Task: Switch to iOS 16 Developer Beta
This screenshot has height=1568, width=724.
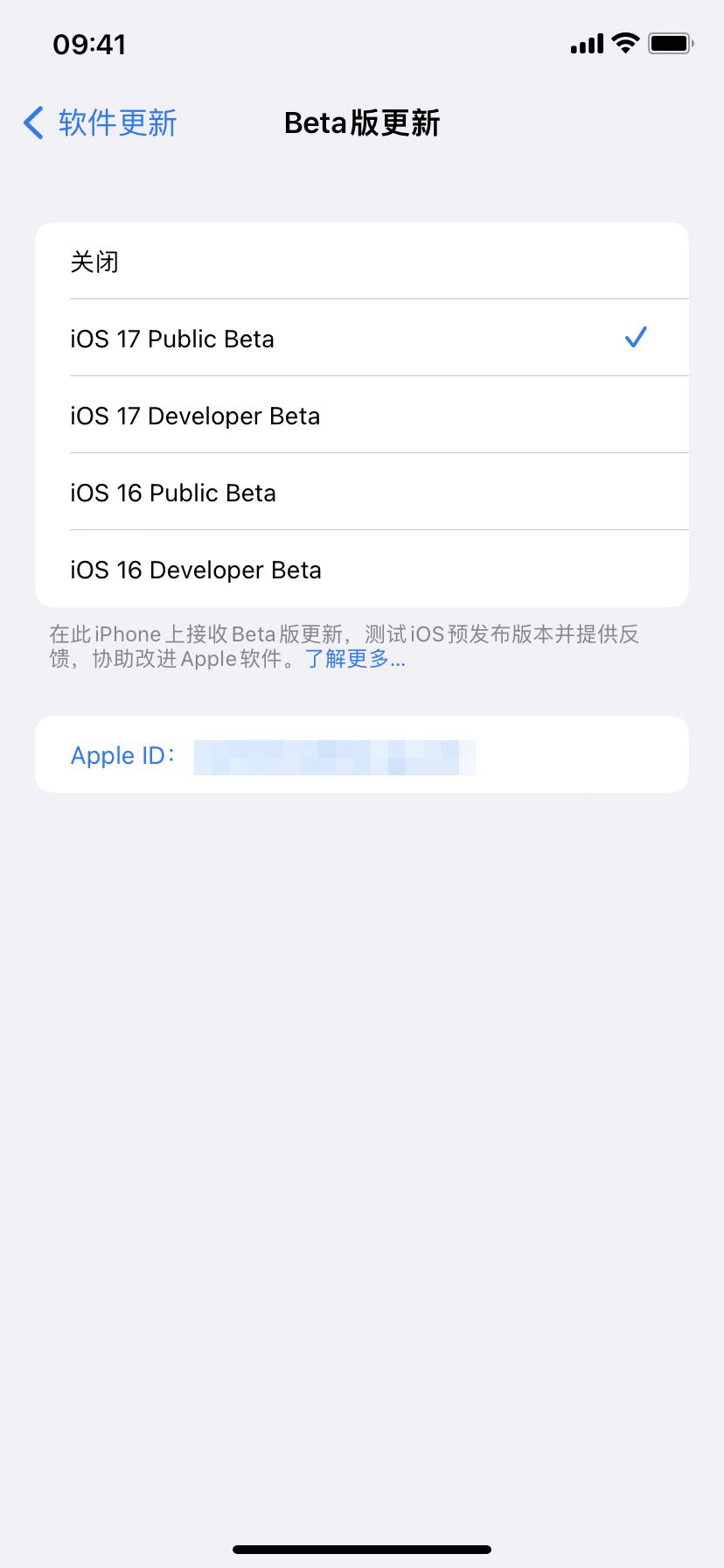Action: tap(362, 569)
